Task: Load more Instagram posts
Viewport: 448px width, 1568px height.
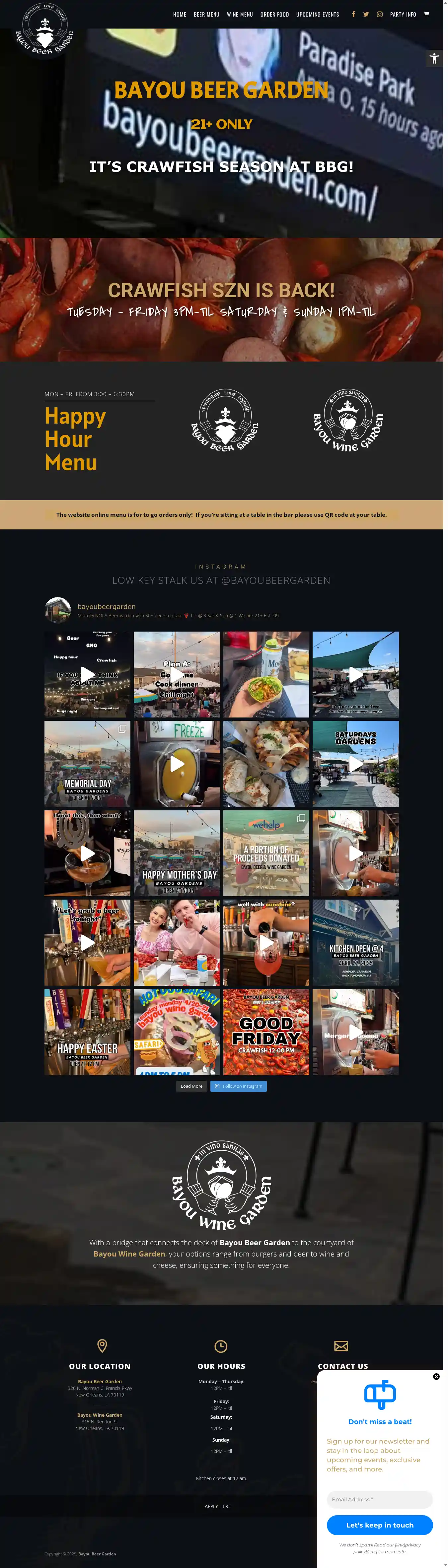Action: [x=191, y=1086]
